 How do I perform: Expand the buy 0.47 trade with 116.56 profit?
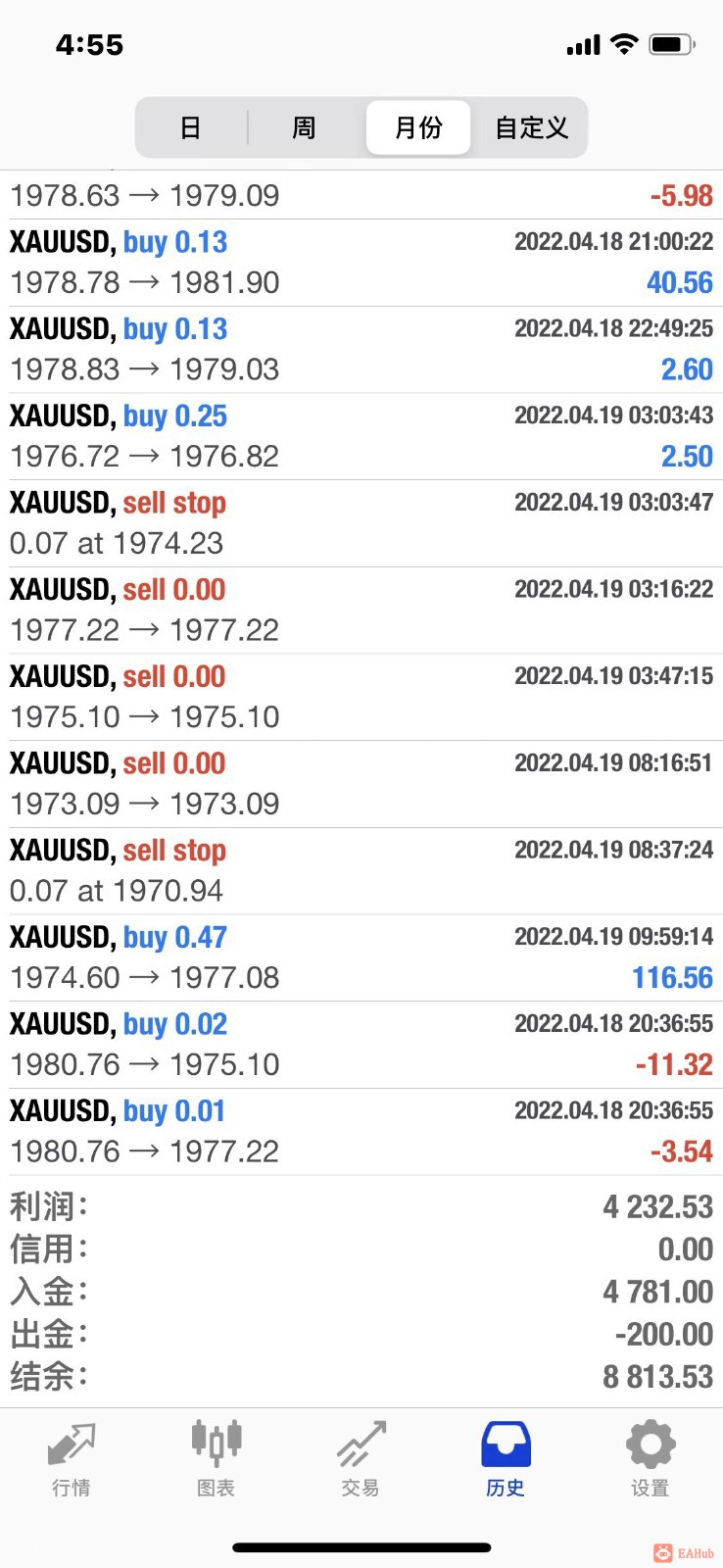coord(361,957)
